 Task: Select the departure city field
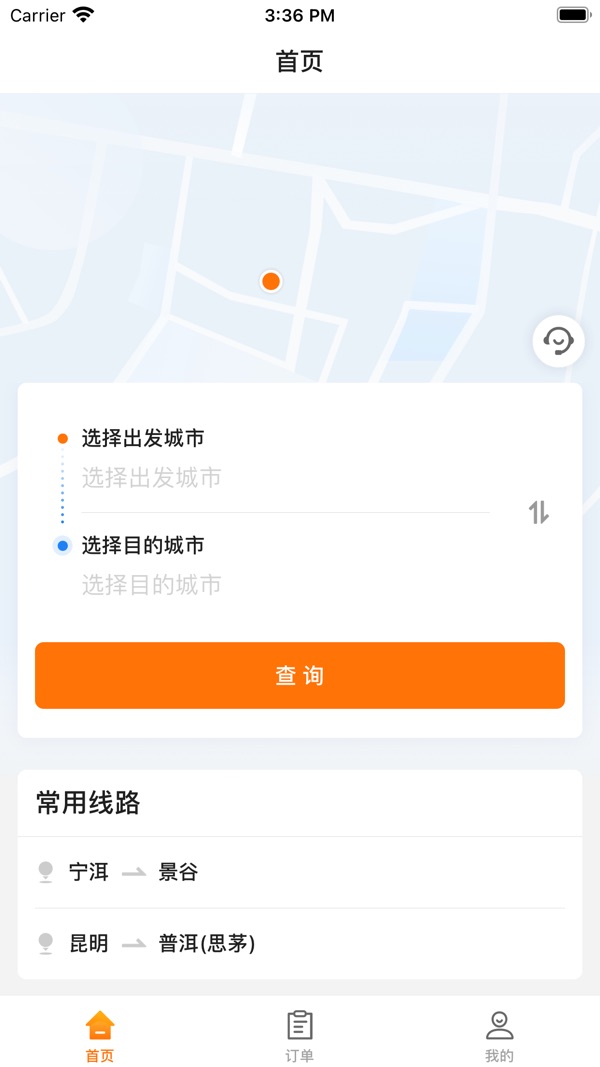click(x=285, y=477)
